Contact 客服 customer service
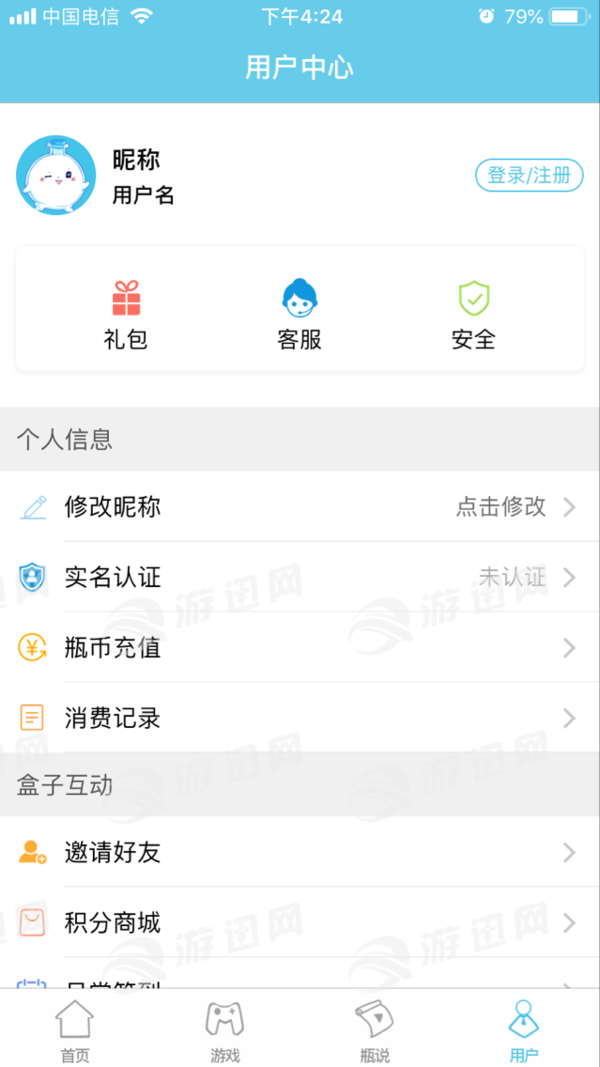Viewport: 600px width, 1067px height. [x=299, y=314]
